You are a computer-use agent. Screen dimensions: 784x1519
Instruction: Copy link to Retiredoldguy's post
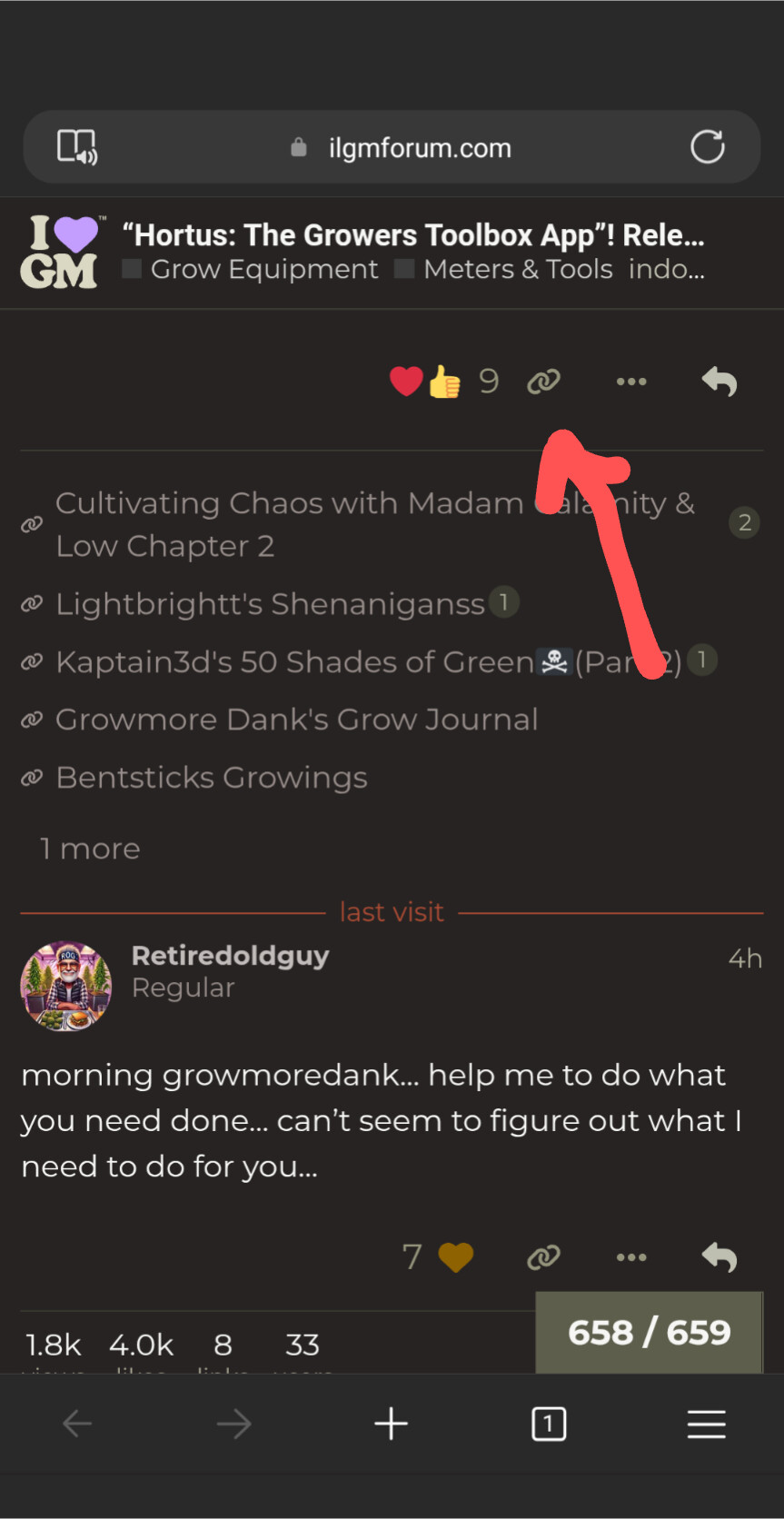click(x=543, y=1257)
